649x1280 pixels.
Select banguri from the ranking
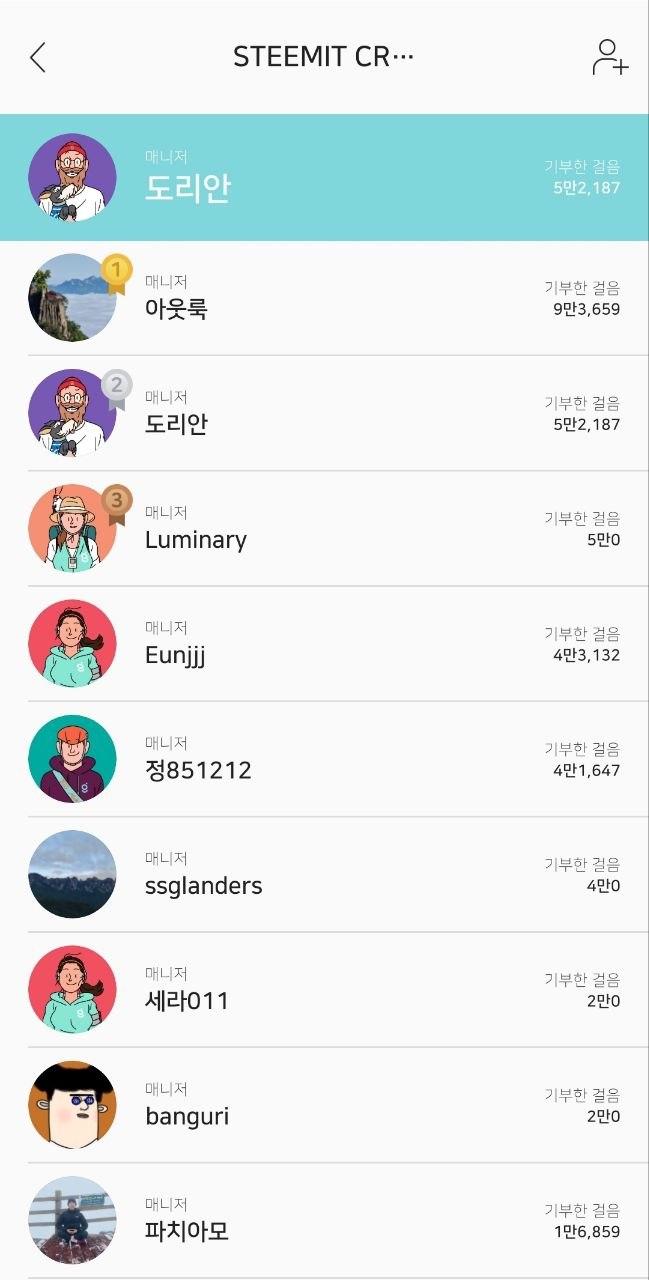pyautogui.click(x=324, y=1105)
